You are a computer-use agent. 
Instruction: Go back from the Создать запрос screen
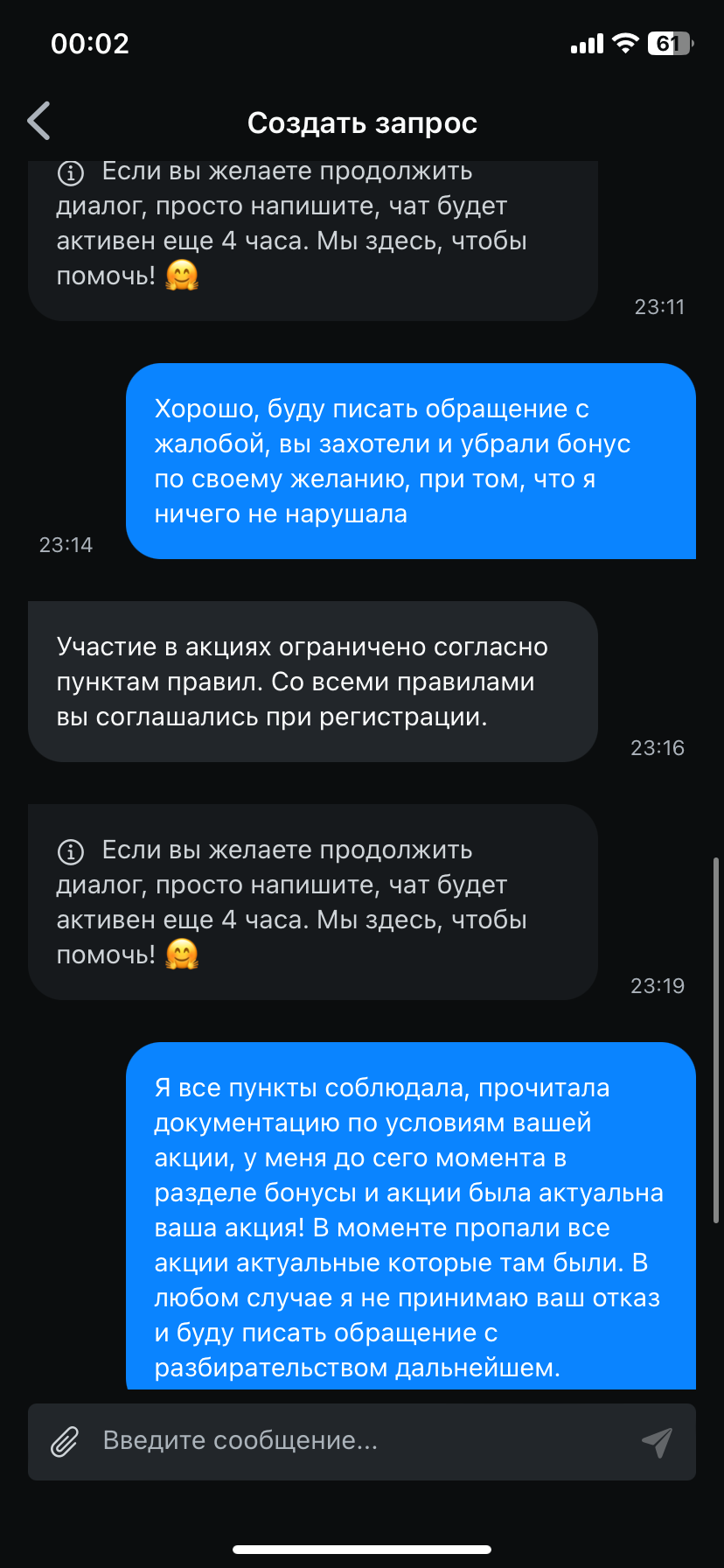click(x=39, y=122)
